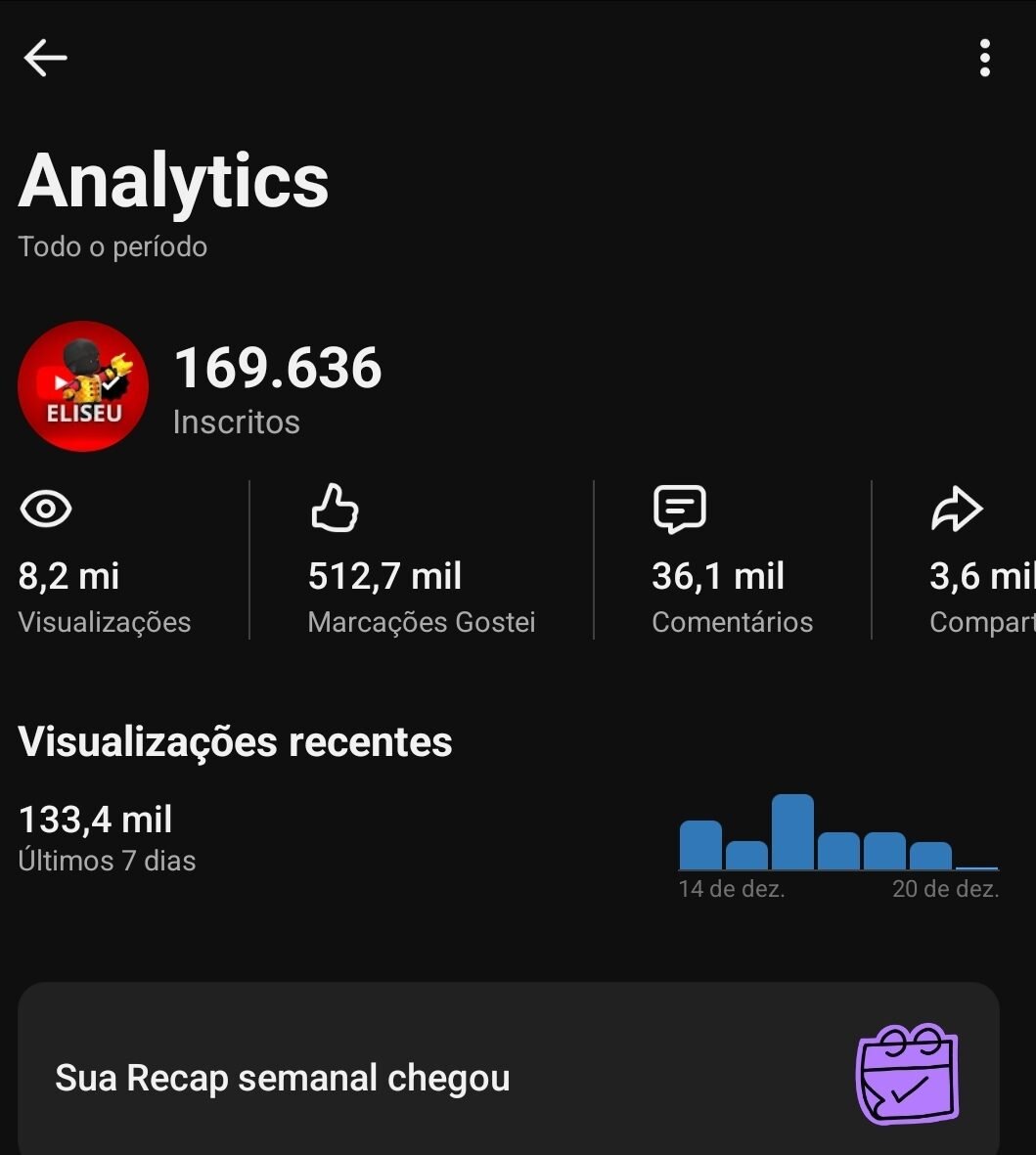Expand the Visualizações recentes section
This screenshot has width=1036, height=1155.
click(236, 741)
